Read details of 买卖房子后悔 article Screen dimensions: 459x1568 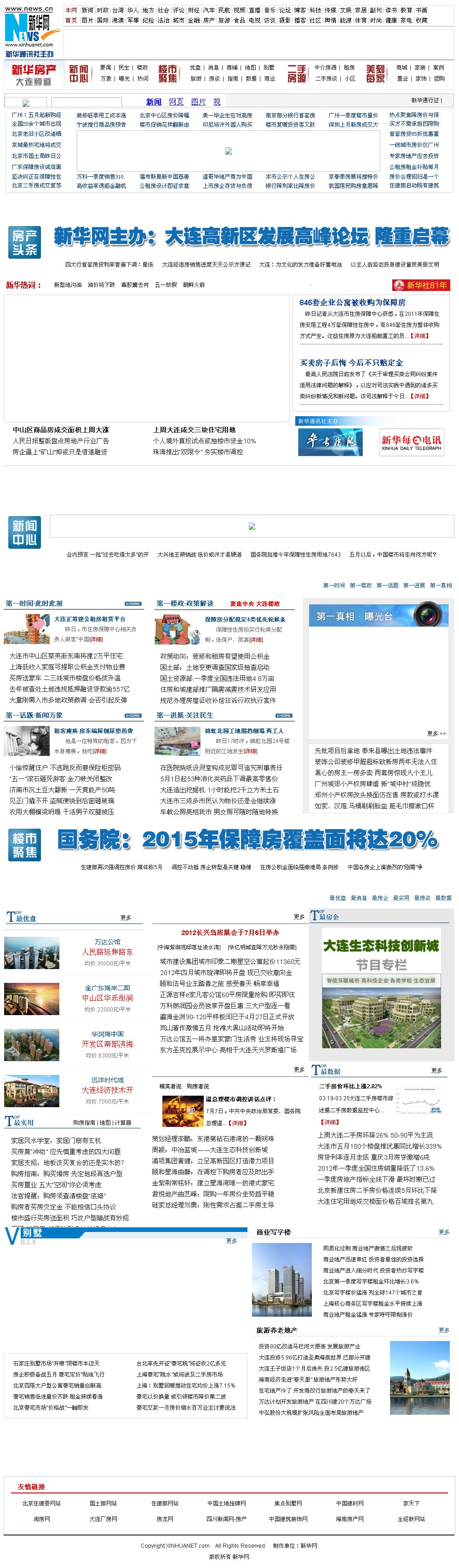coord(418,395)
